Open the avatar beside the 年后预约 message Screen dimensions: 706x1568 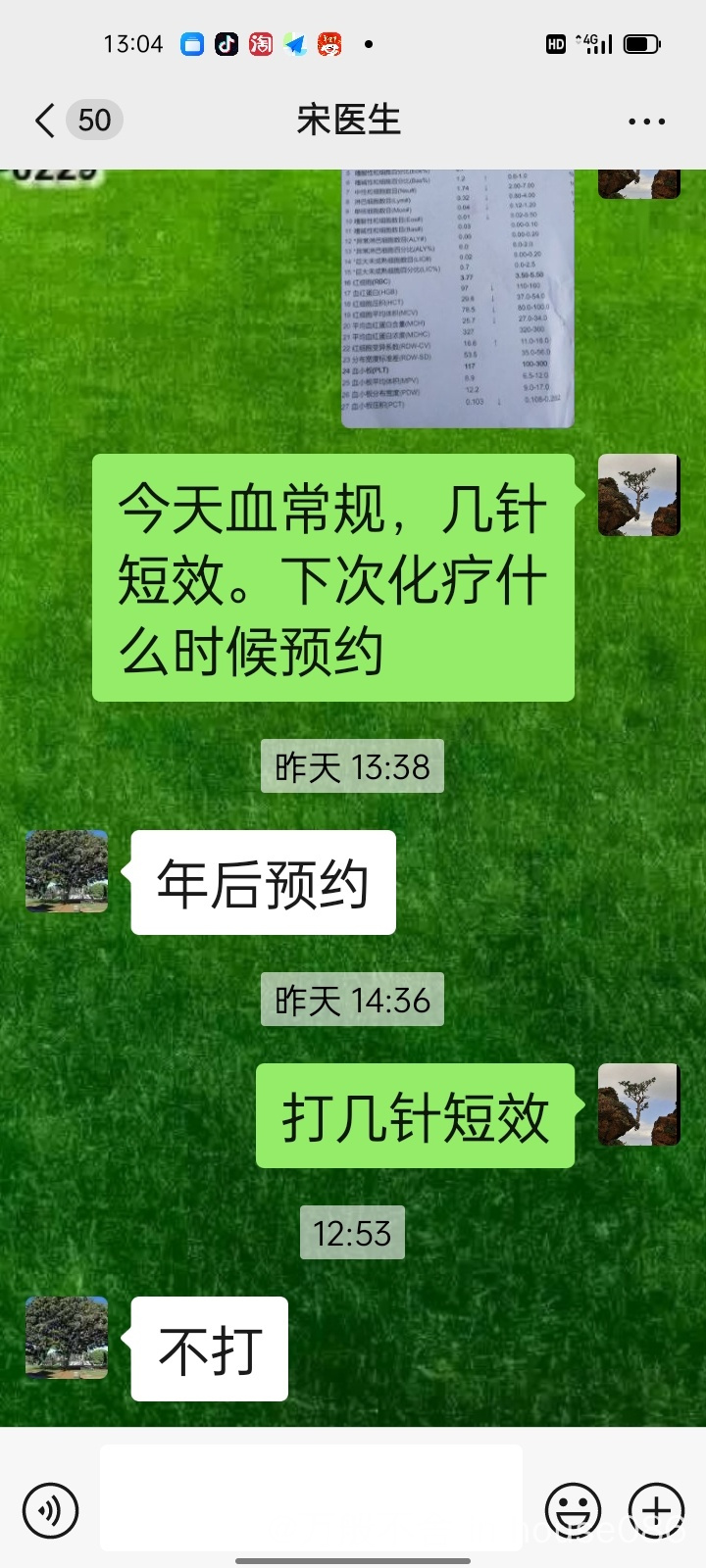(67, 871)
